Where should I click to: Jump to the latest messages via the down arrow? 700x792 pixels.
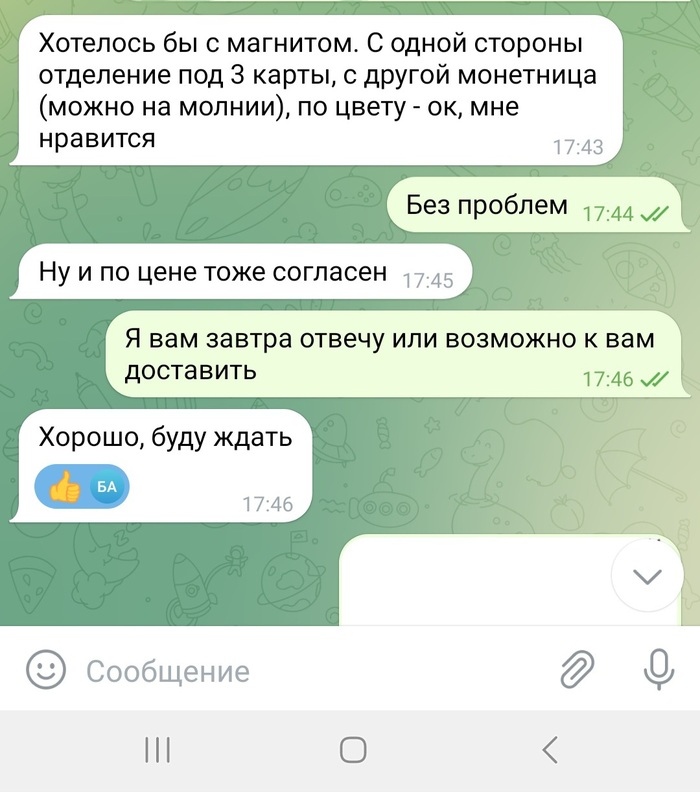point(648,576)
